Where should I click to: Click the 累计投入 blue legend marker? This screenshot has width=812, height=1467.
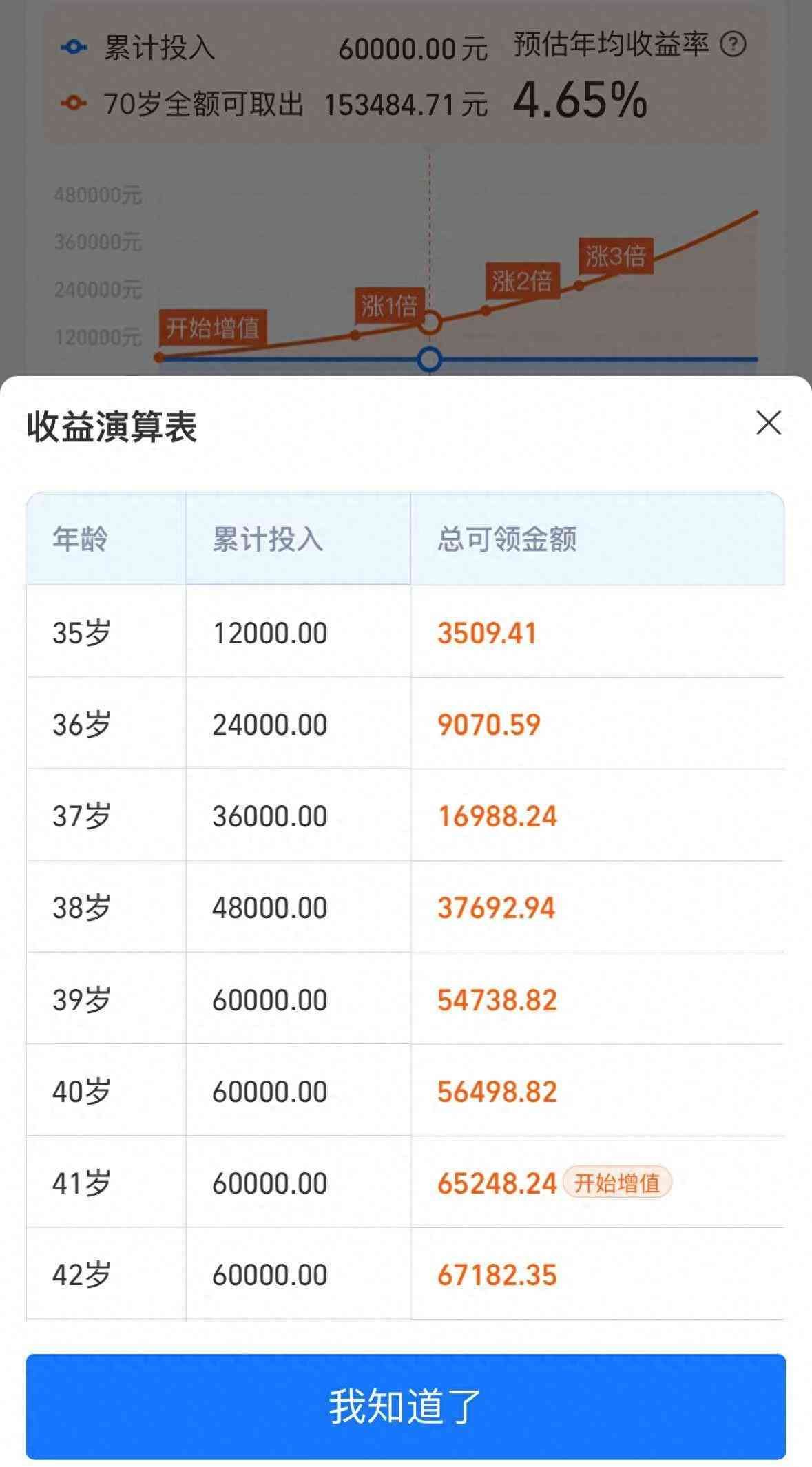[74, 46]
